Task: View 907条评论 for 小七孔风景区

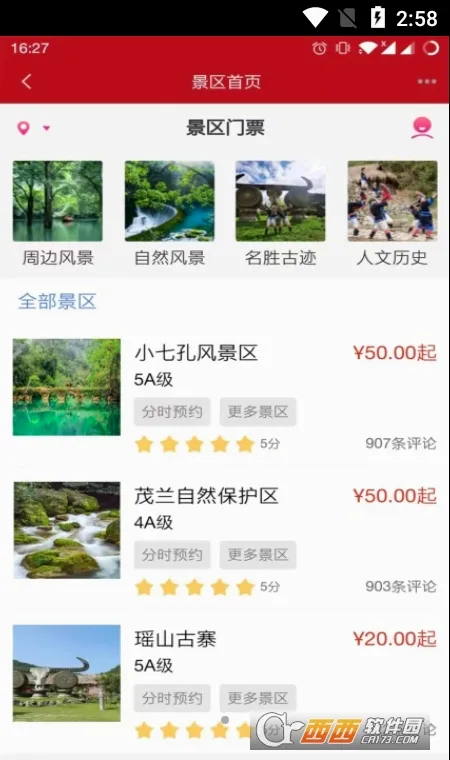Action: point(401,443)
